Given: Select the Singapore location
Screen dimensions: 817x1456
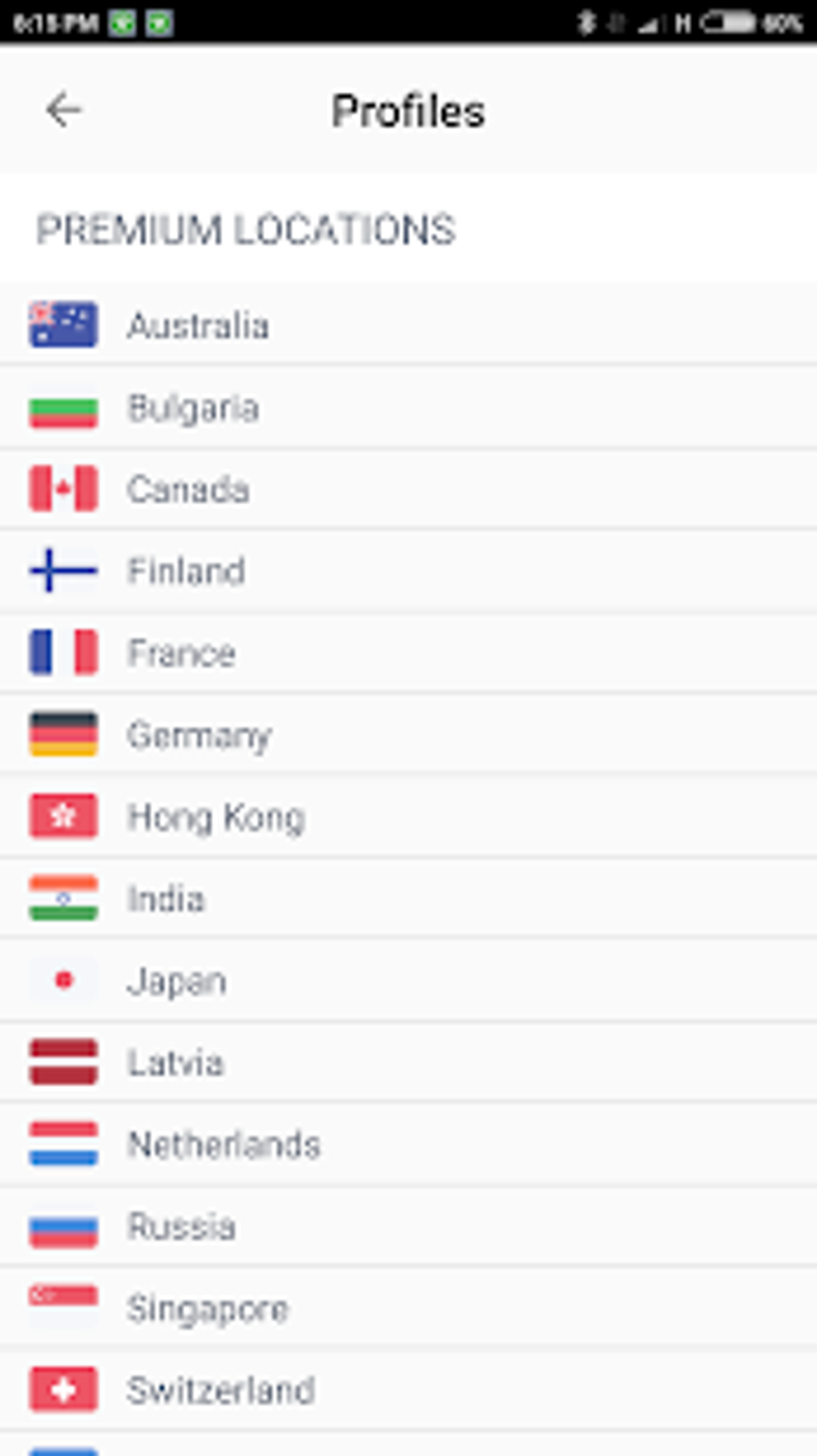Looking at the screenshot, I should 408,1308.
